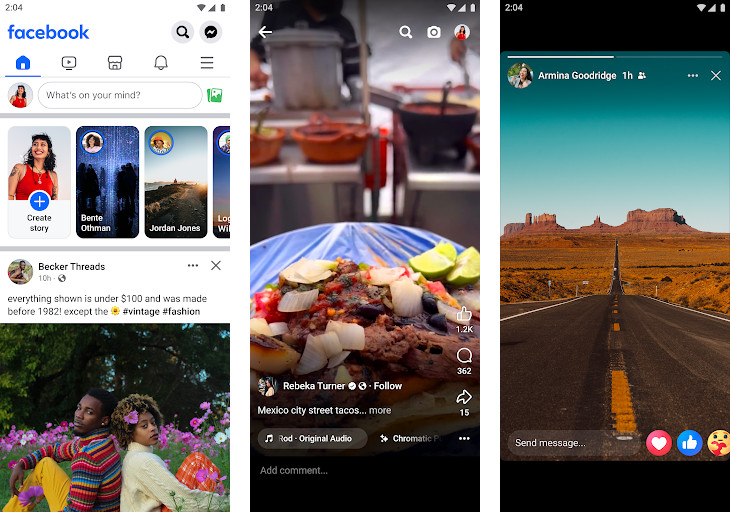
Task: Open the Messenger icon
Action: click(x=211, y=32)
